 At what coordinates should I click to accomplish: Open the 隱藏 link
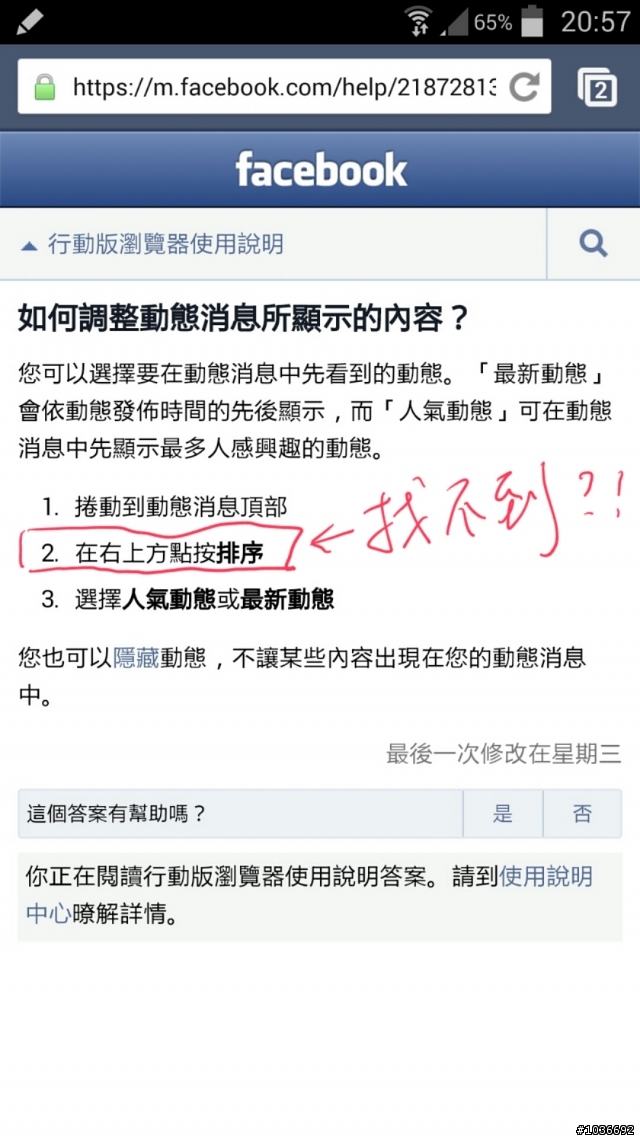pyautogui.click(x=136, y=657)
